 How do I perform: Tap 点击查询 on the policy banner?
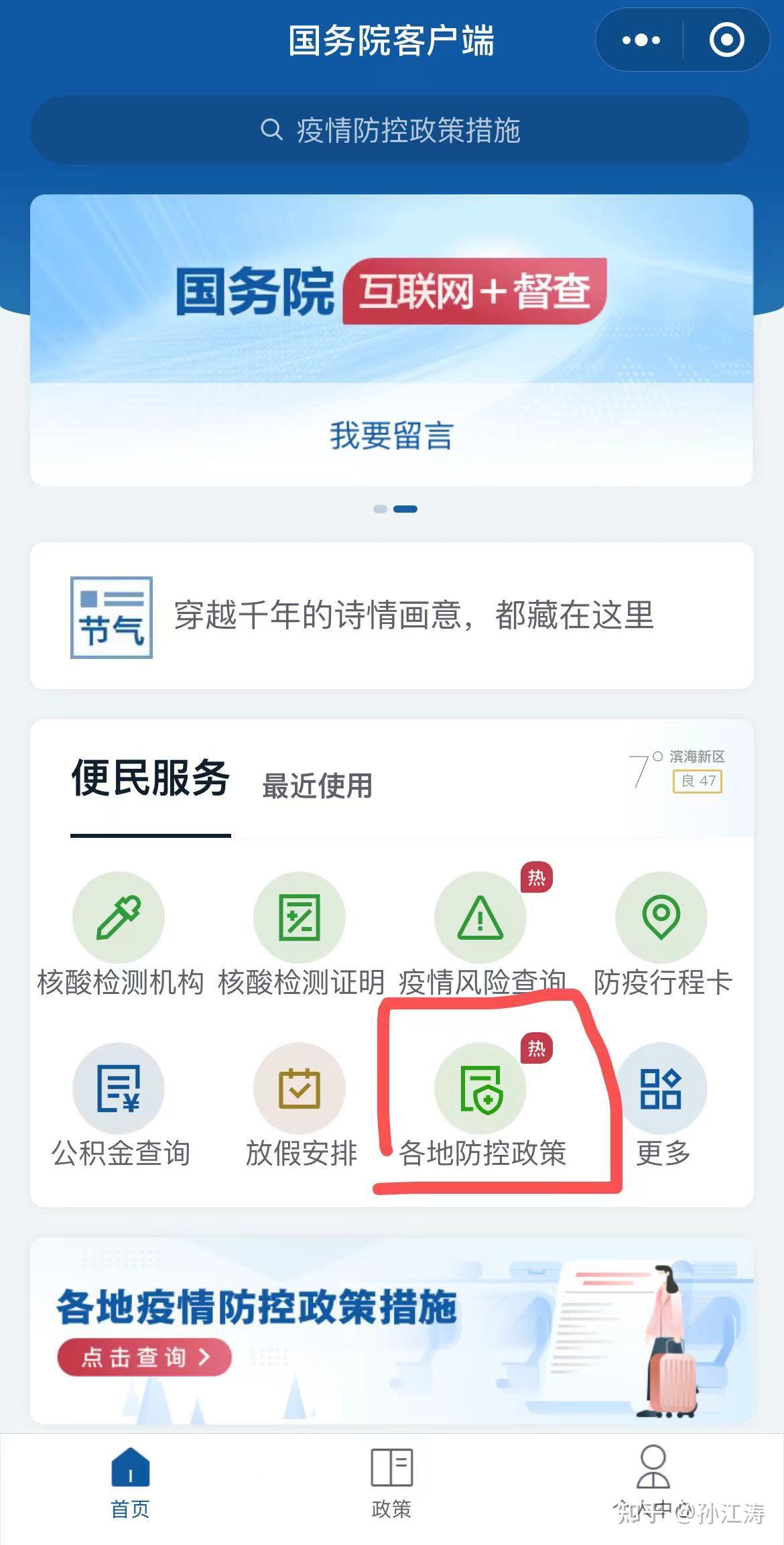(144, 1357)
